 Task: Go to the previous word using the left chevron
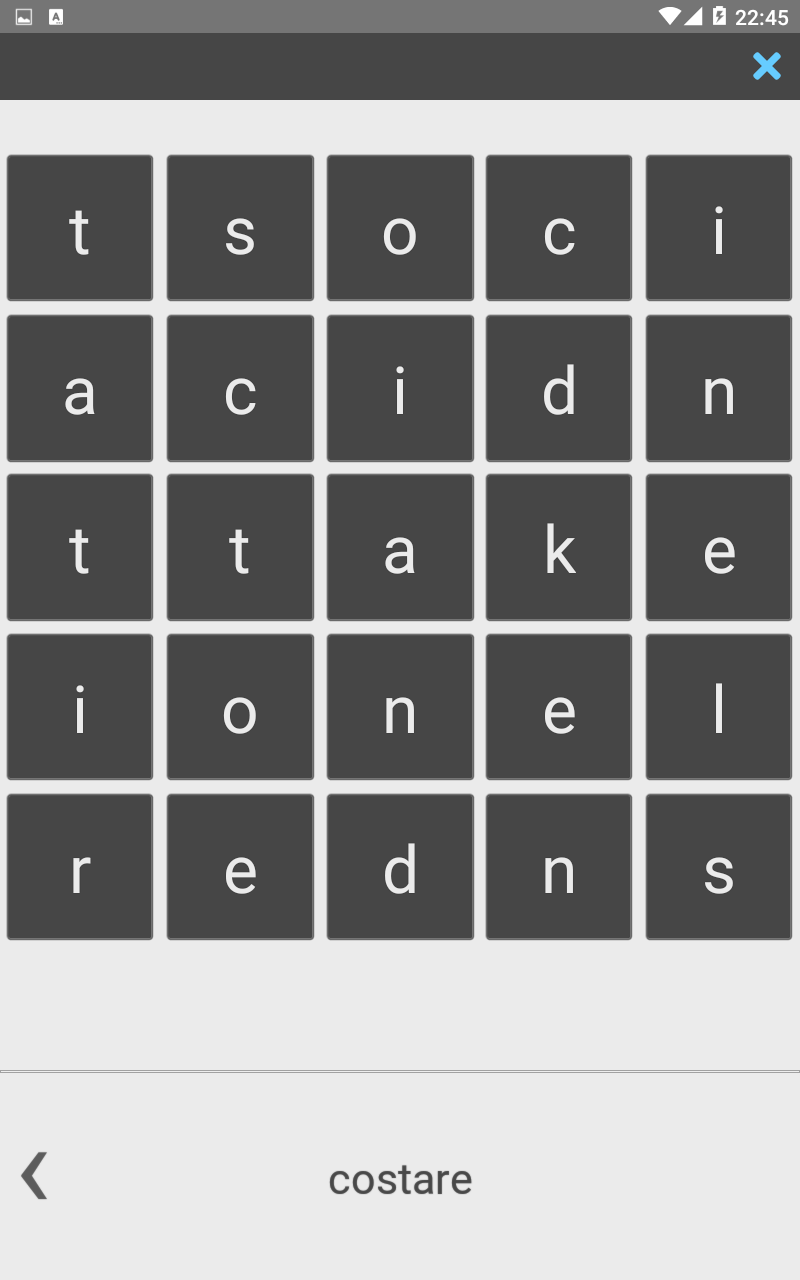[x=34, y=1175]
